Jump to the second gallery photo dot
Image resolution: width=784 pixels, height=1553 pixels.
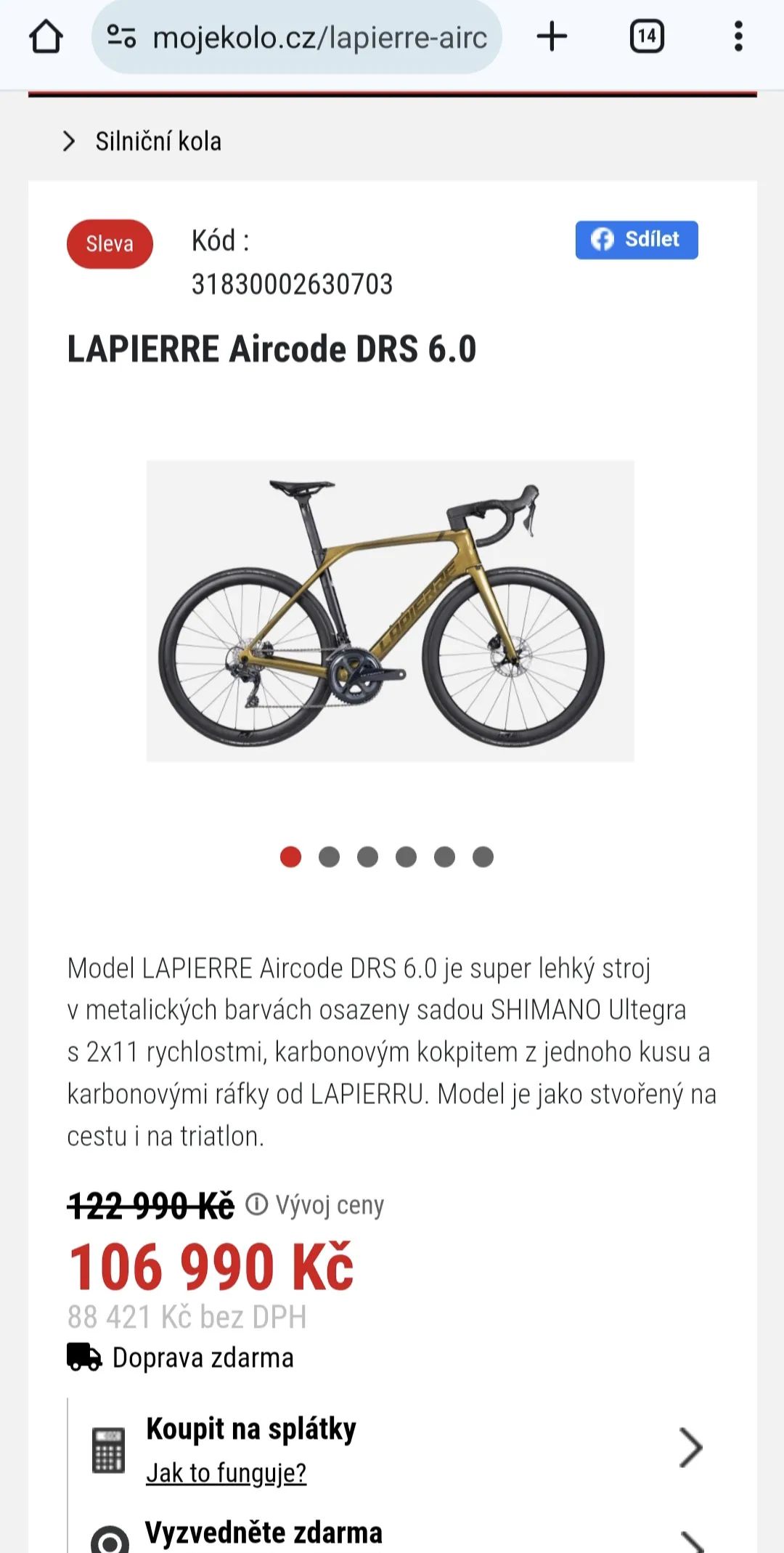click(329, 857)
